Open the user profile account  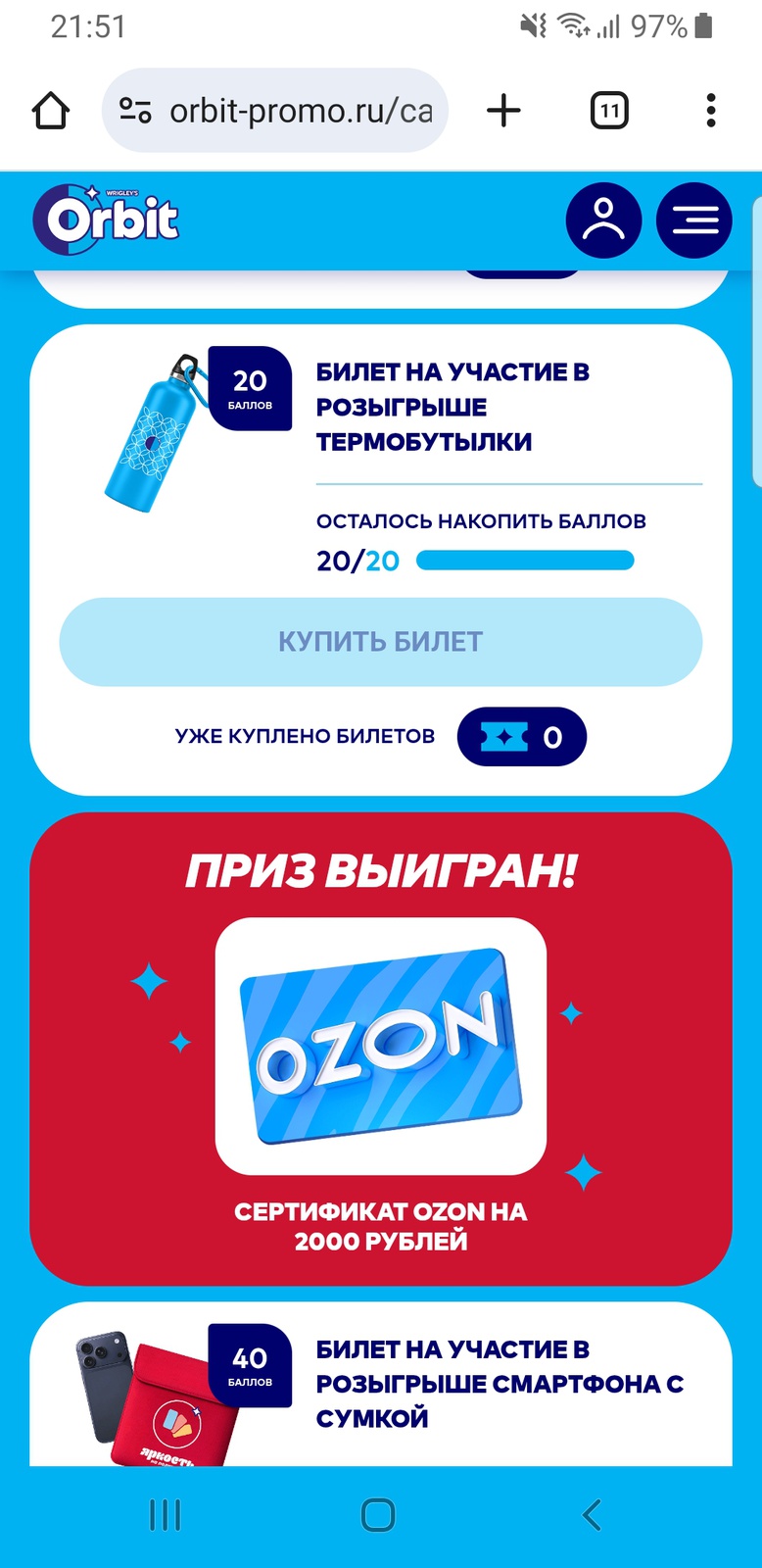click(x=603, y=220)
